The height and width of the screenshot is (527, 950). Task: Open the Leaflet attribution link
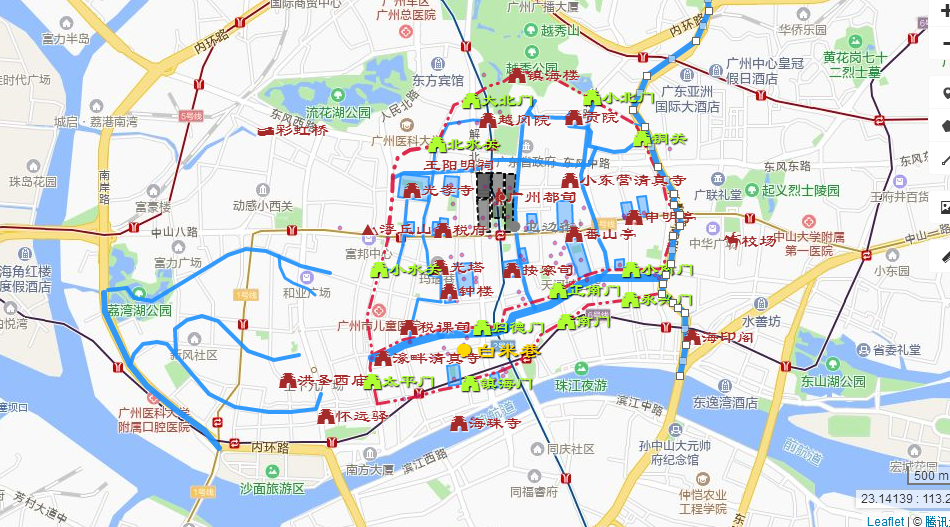[885, 521]
